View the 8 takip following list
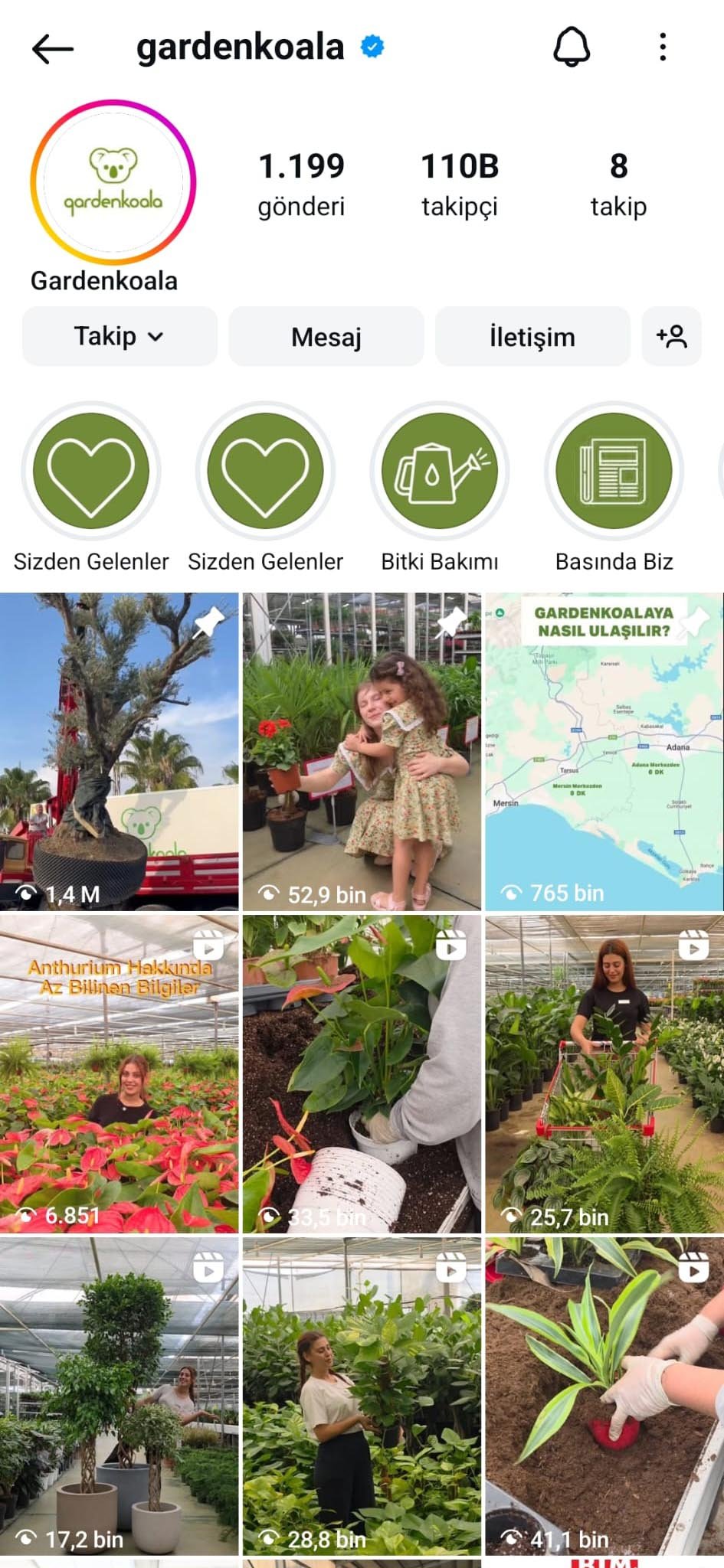The width and height of the screenshot is (724, 1568). [x=618, y=185]
